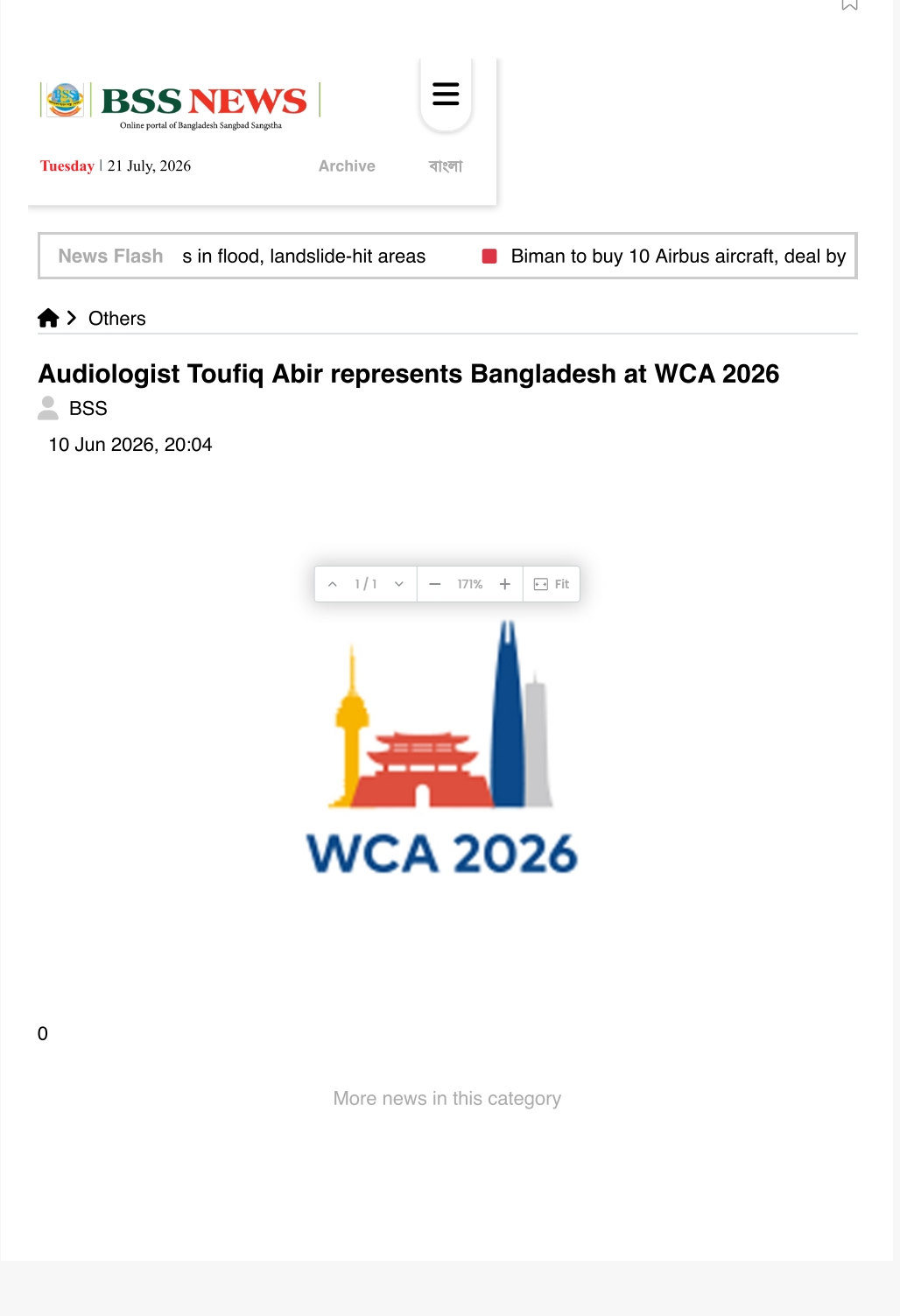
Task: Bookmark this page
Action: click(x=849, y=4)
